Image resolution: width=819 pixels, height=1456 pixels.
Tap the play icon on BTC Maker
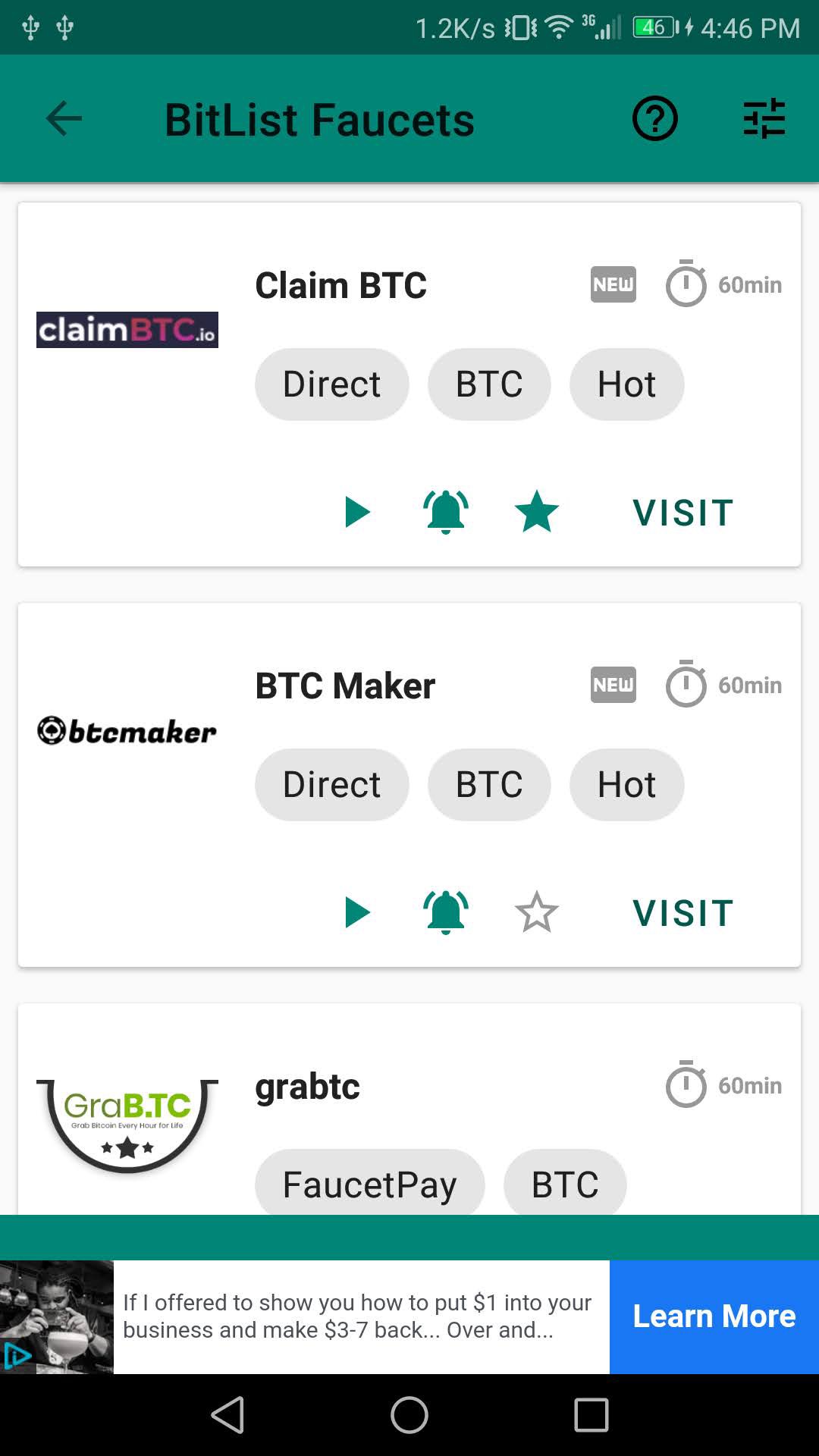356,912
